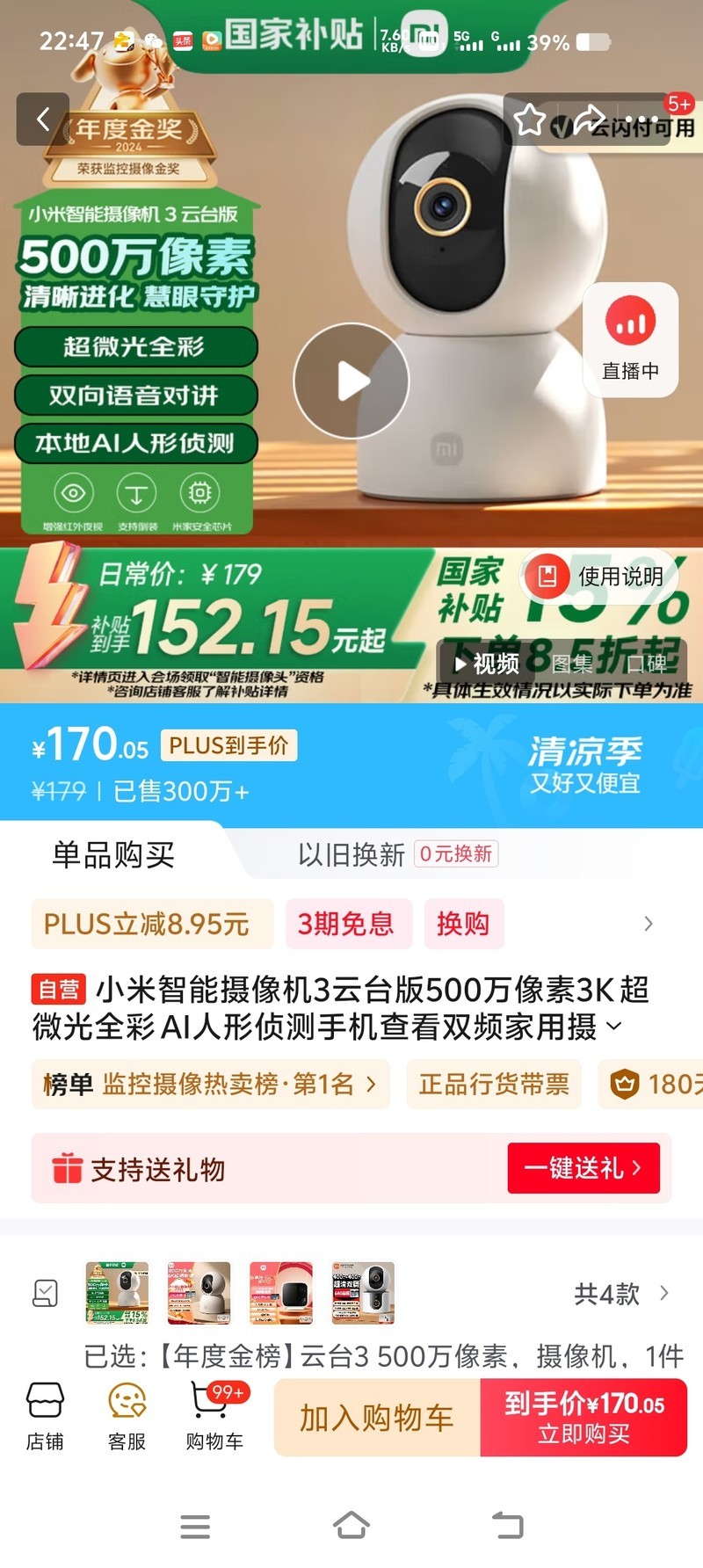Buy now with 立即购买
The image size is (703, 1568).
coord(583,1417)
